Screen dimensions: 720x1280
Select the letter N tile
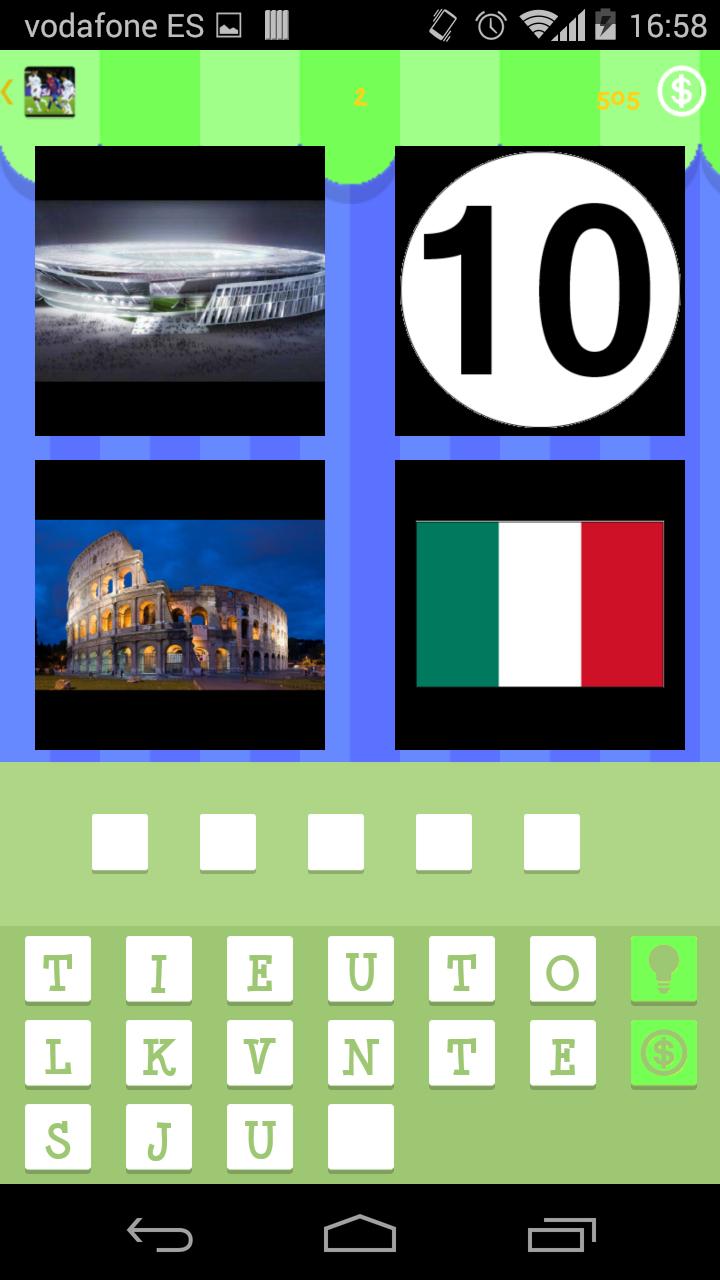point(360,1054)
